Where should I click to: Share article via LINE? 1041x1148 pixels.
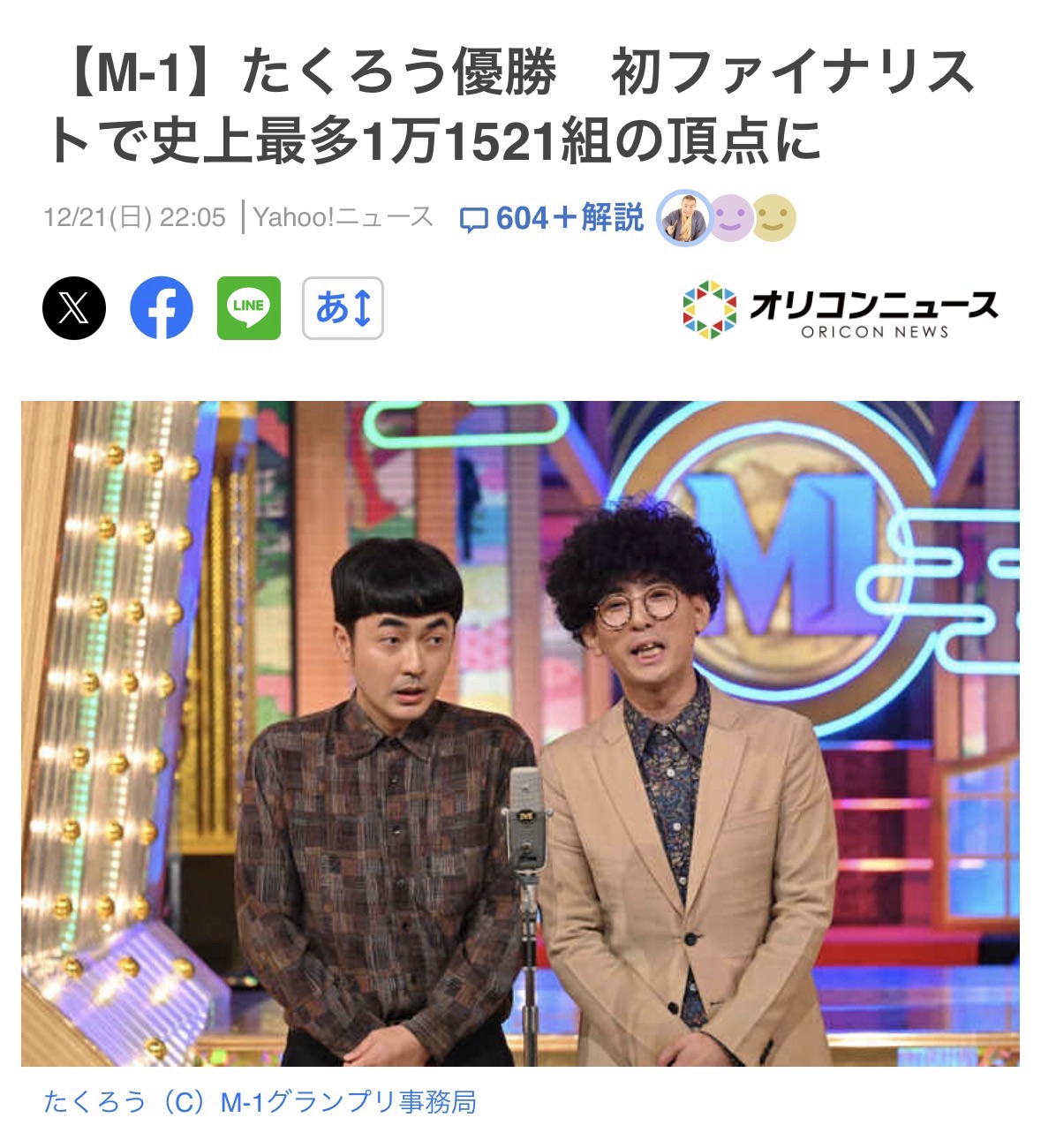point(249,308)
